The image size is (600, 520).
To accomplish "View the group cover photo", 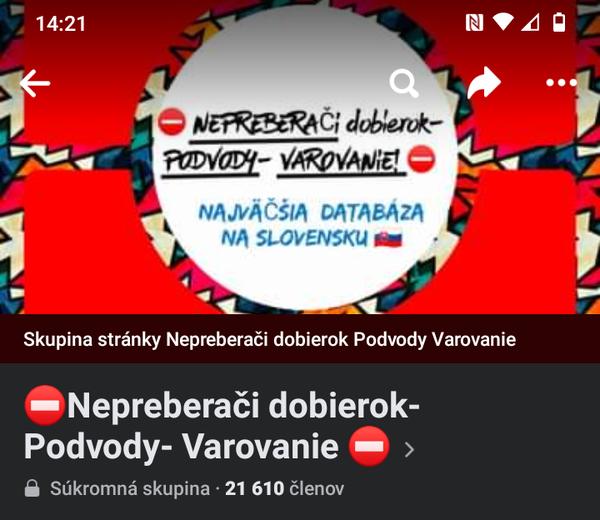I will pos(300,200).
